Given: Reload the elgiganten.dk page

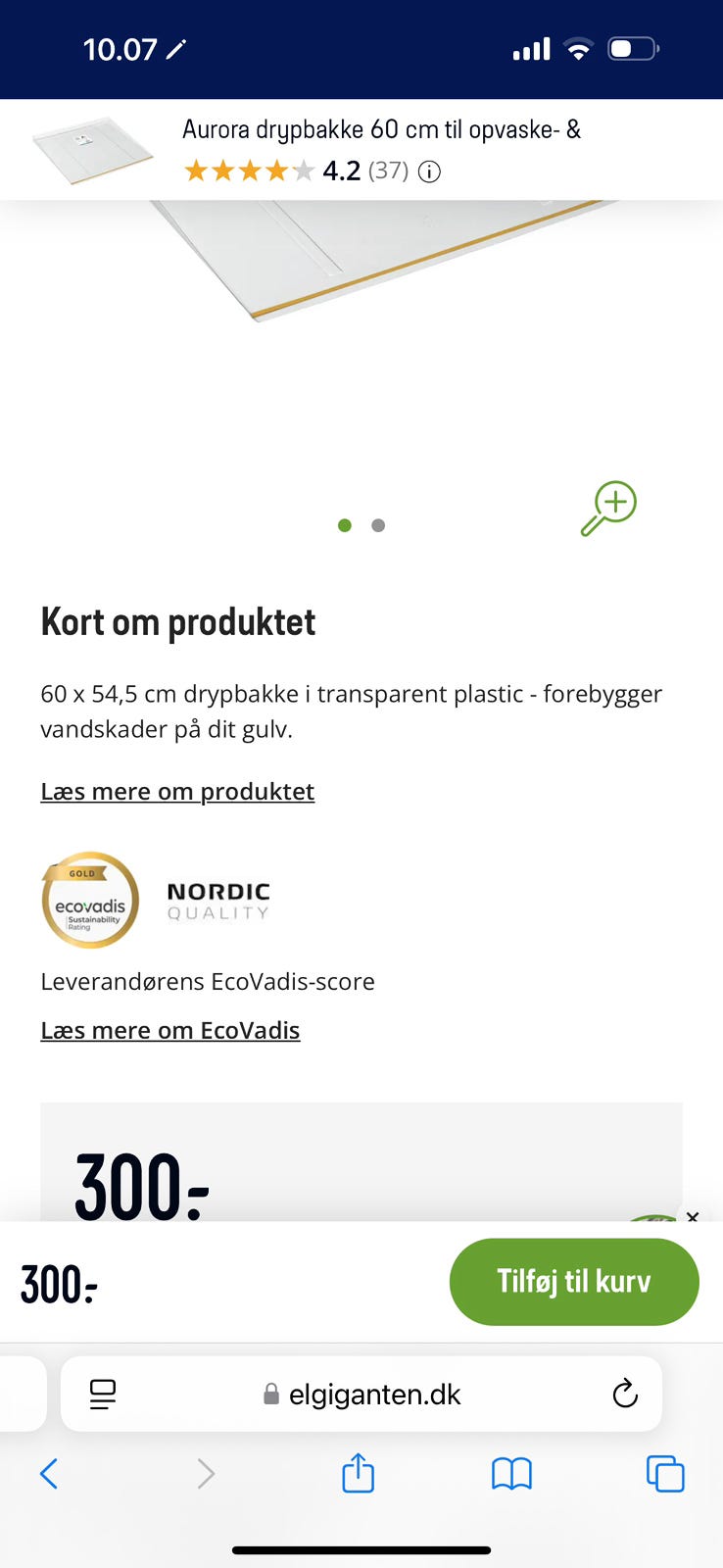Looking at the screenshot, I should [x=624, y=1394].
